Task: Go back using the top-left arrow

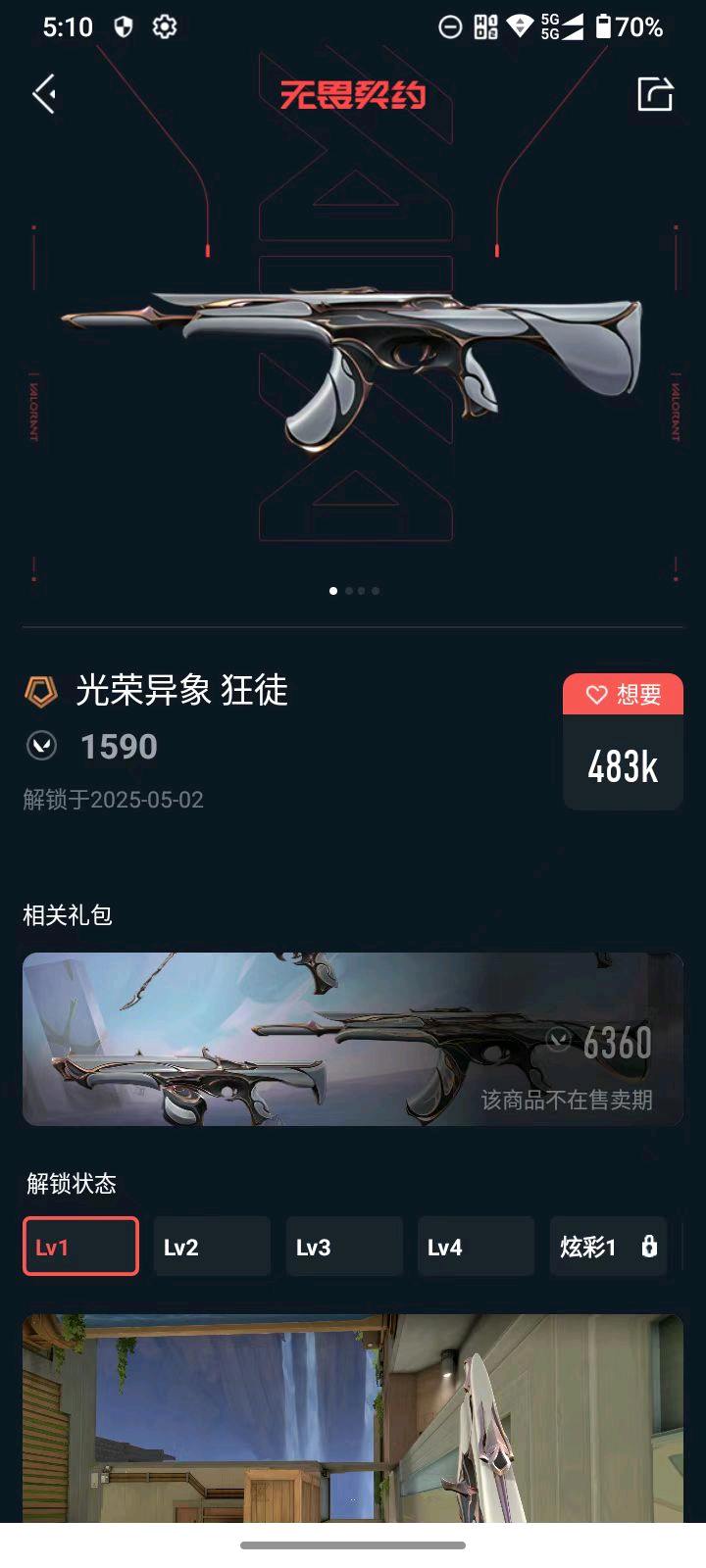Action: tap(44, 94)
